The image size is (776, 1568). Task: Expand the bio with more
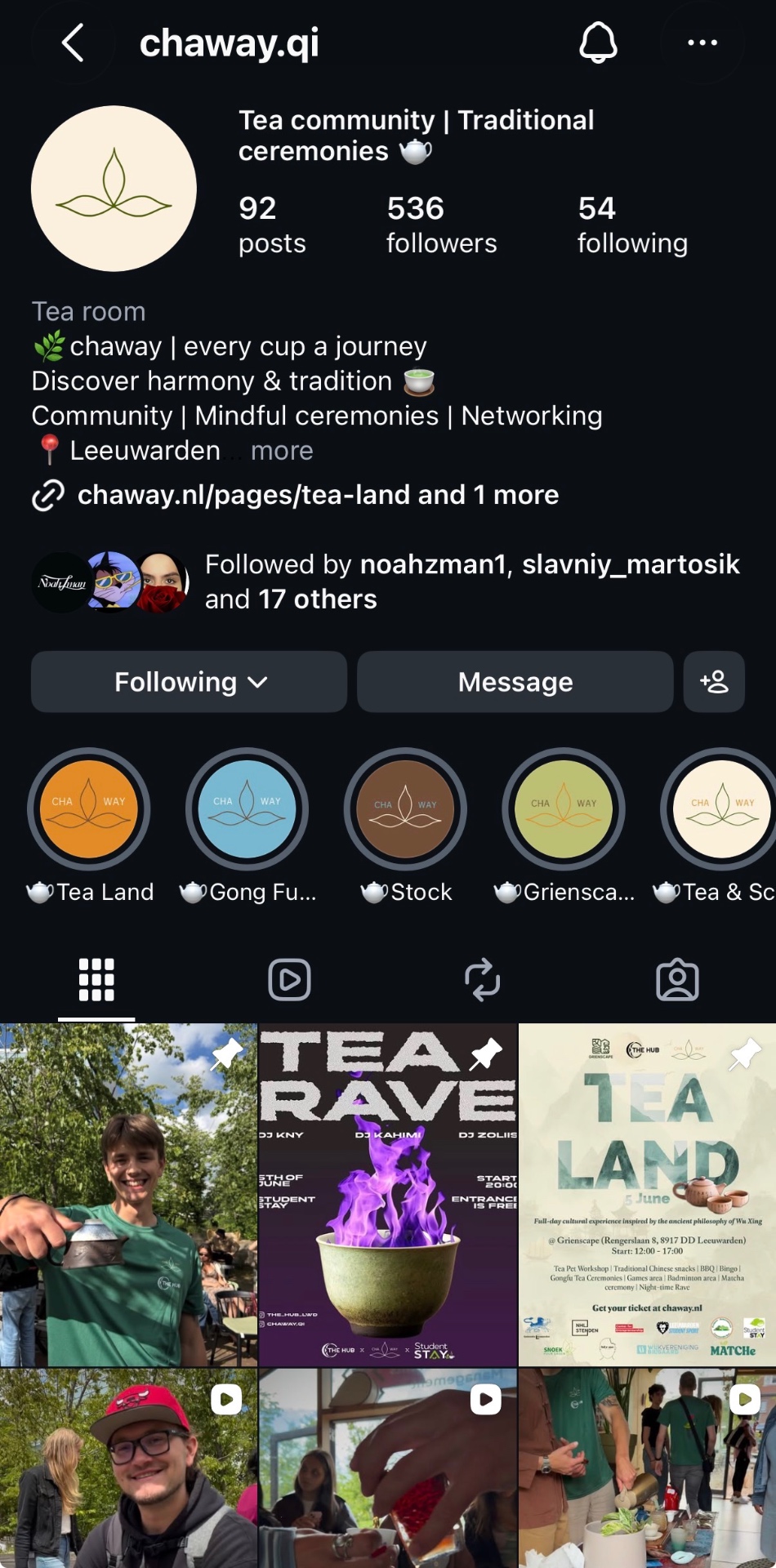[282, 451]
